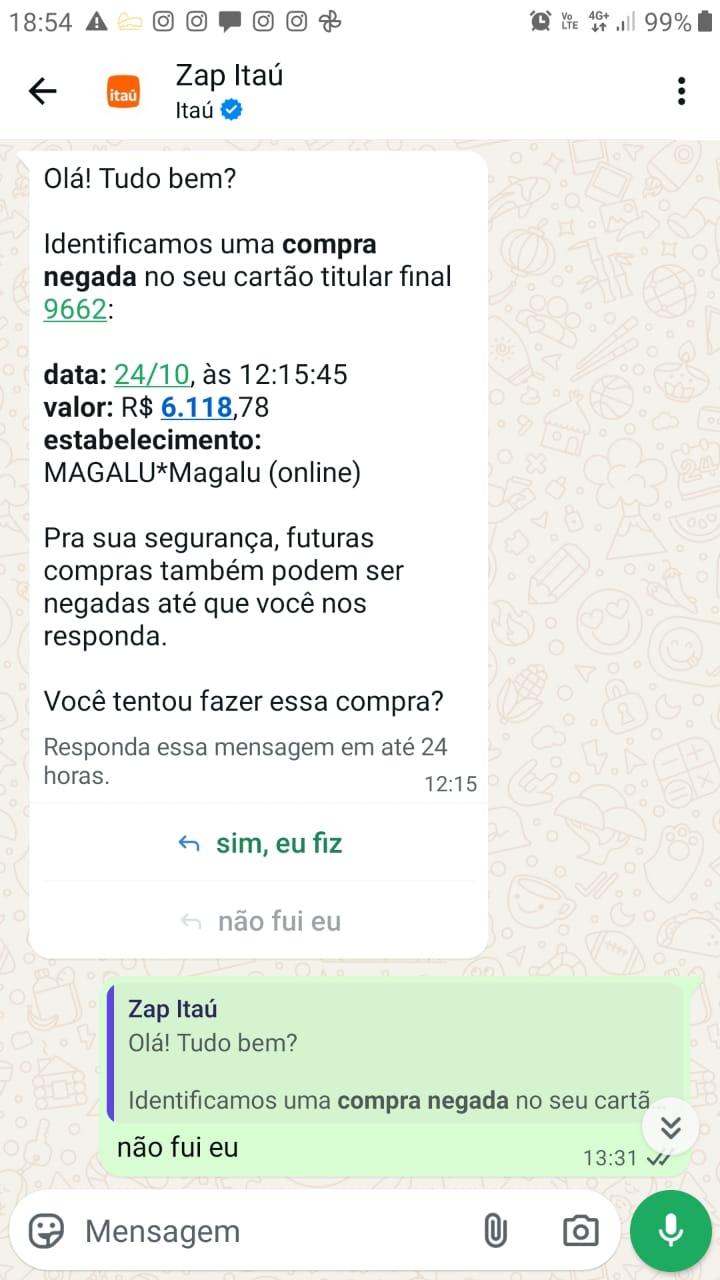Viewport: 720px width, 1280px height.
Task: Open the Zap Itaú contact info header
Action: [x=230, y=92]
